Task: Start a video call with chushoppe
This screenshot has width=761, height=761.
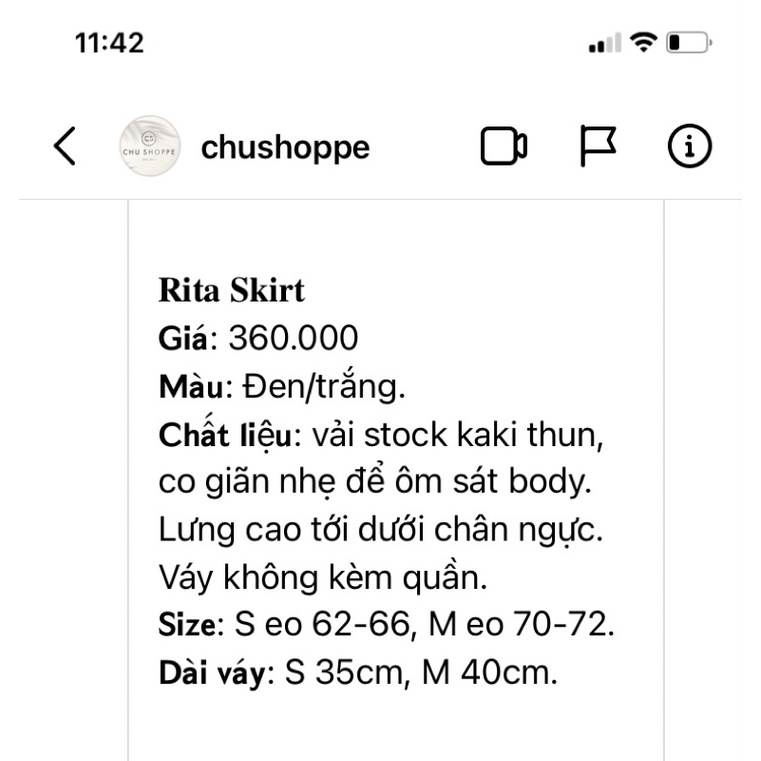Action: click(x=503, y=147)
